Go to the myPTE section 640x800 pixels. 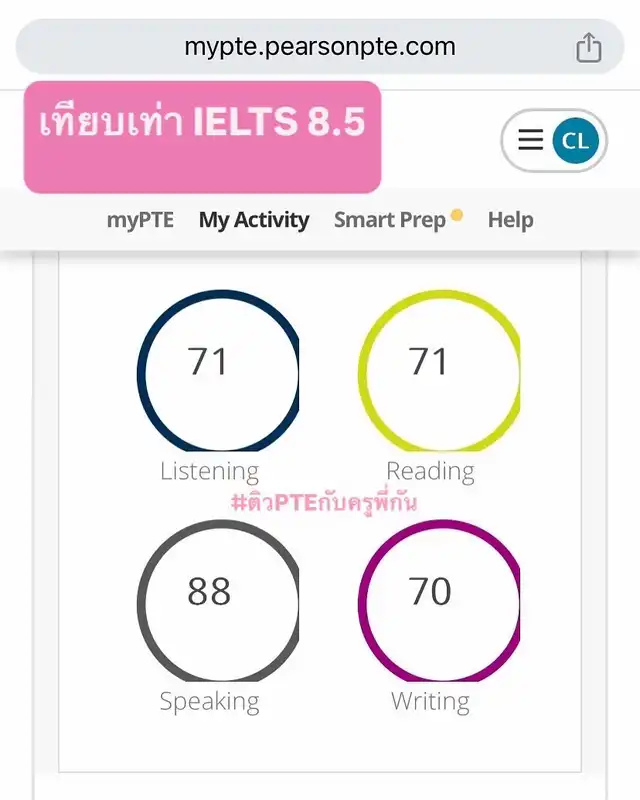point(140,220)
